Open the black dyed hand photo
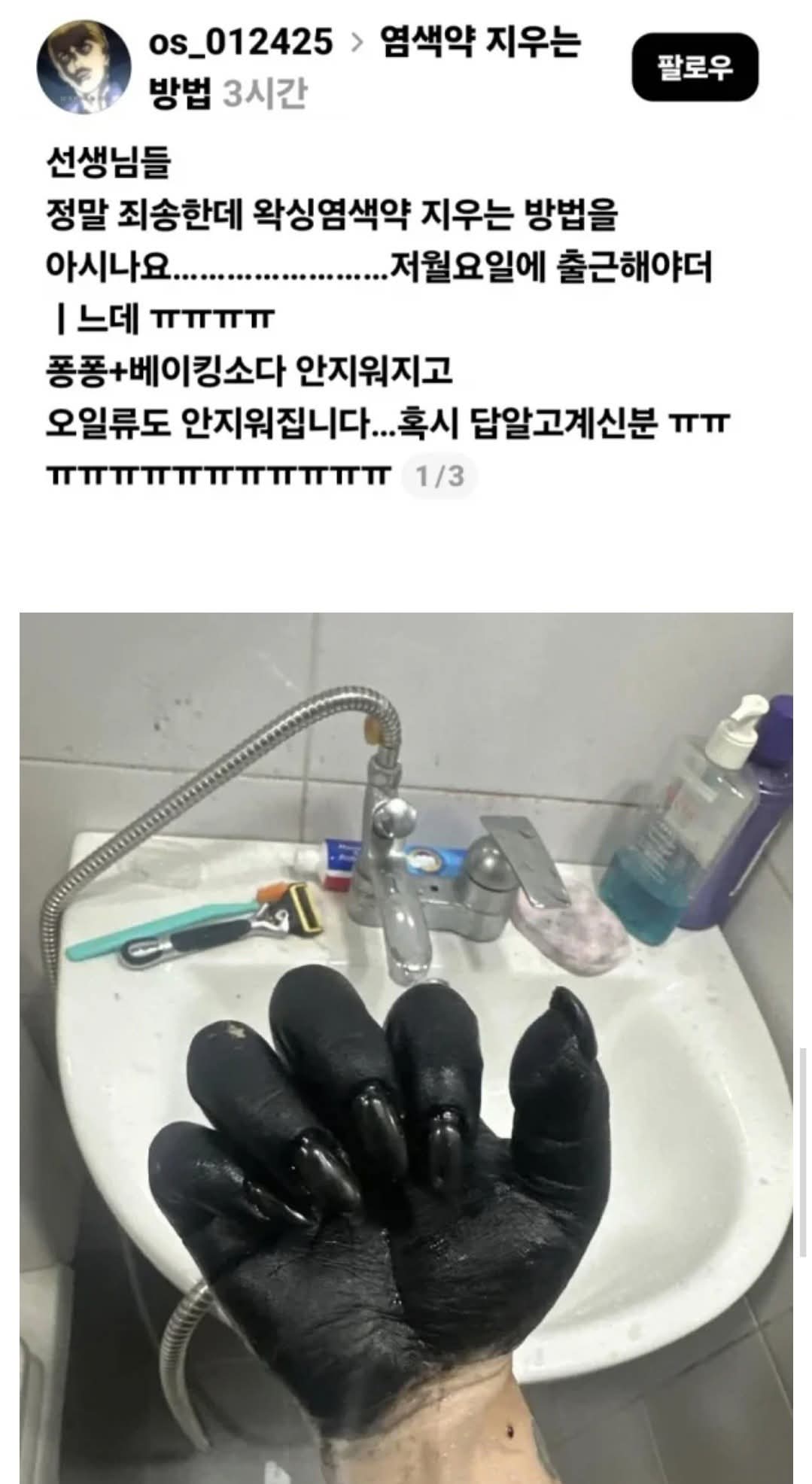Screen dimensions: 812x1484 click(x=406, y=1048)
